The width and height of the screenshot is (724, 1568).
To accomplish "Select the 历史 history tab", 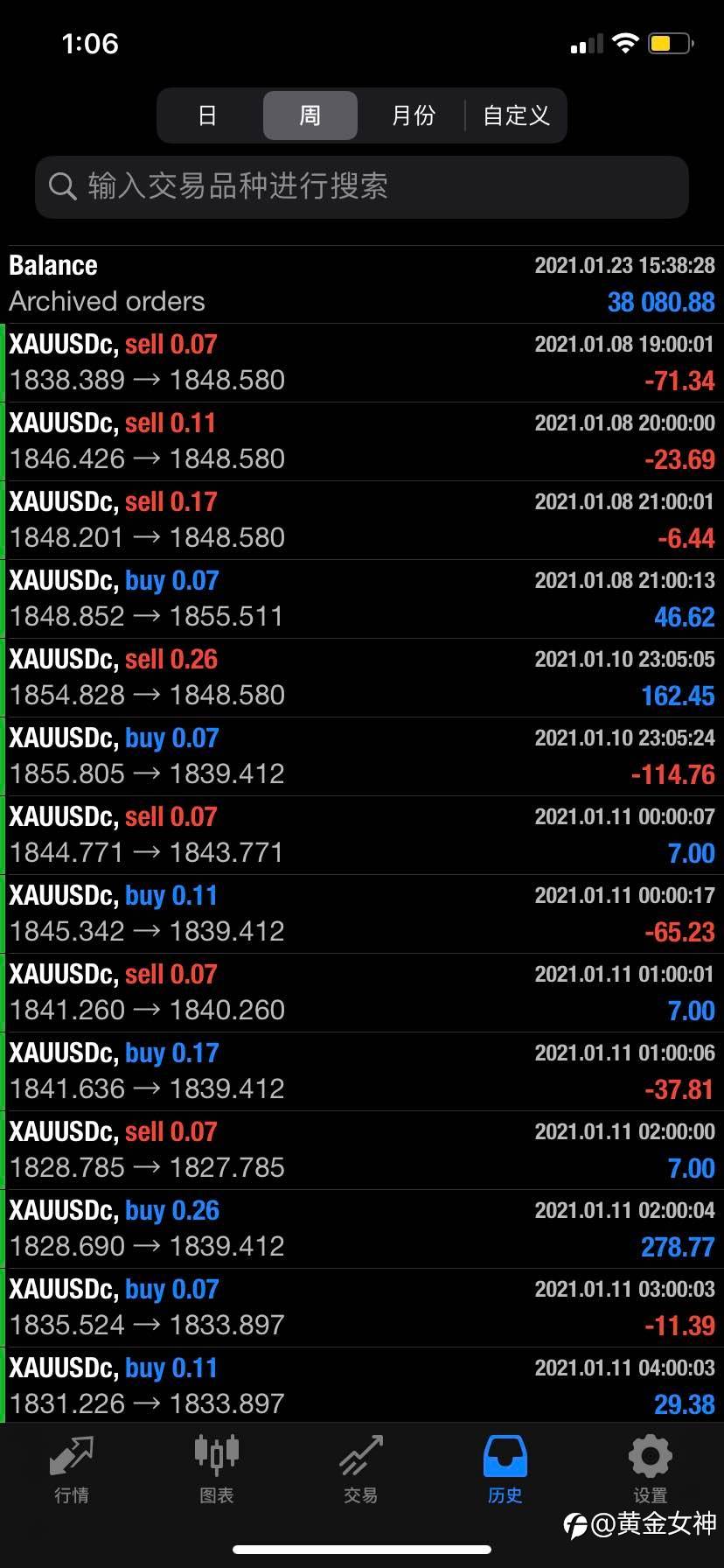I will pos(505,1469).
